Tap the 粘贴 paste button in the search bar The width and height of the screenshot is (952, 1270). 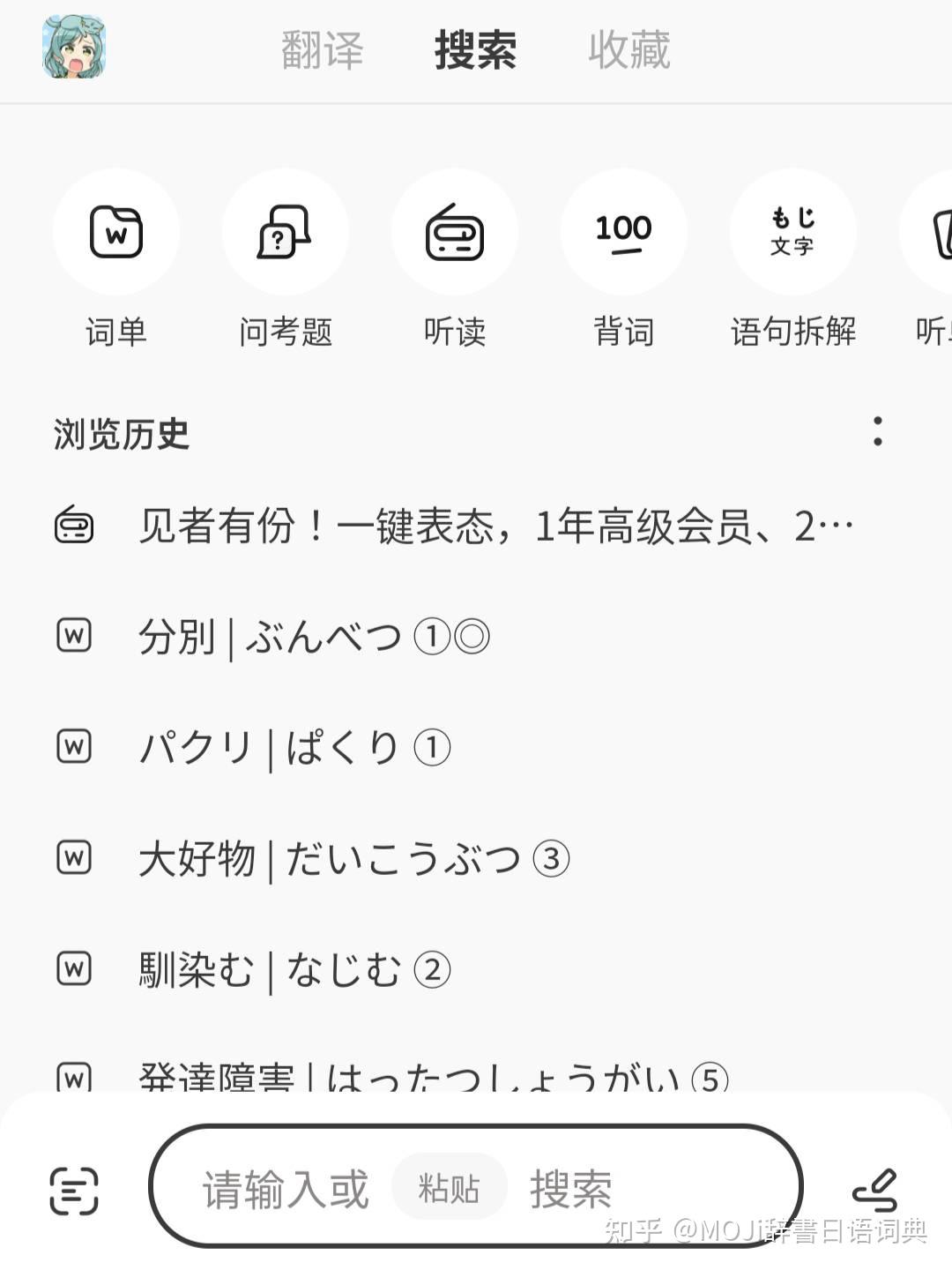point(449,1190)
